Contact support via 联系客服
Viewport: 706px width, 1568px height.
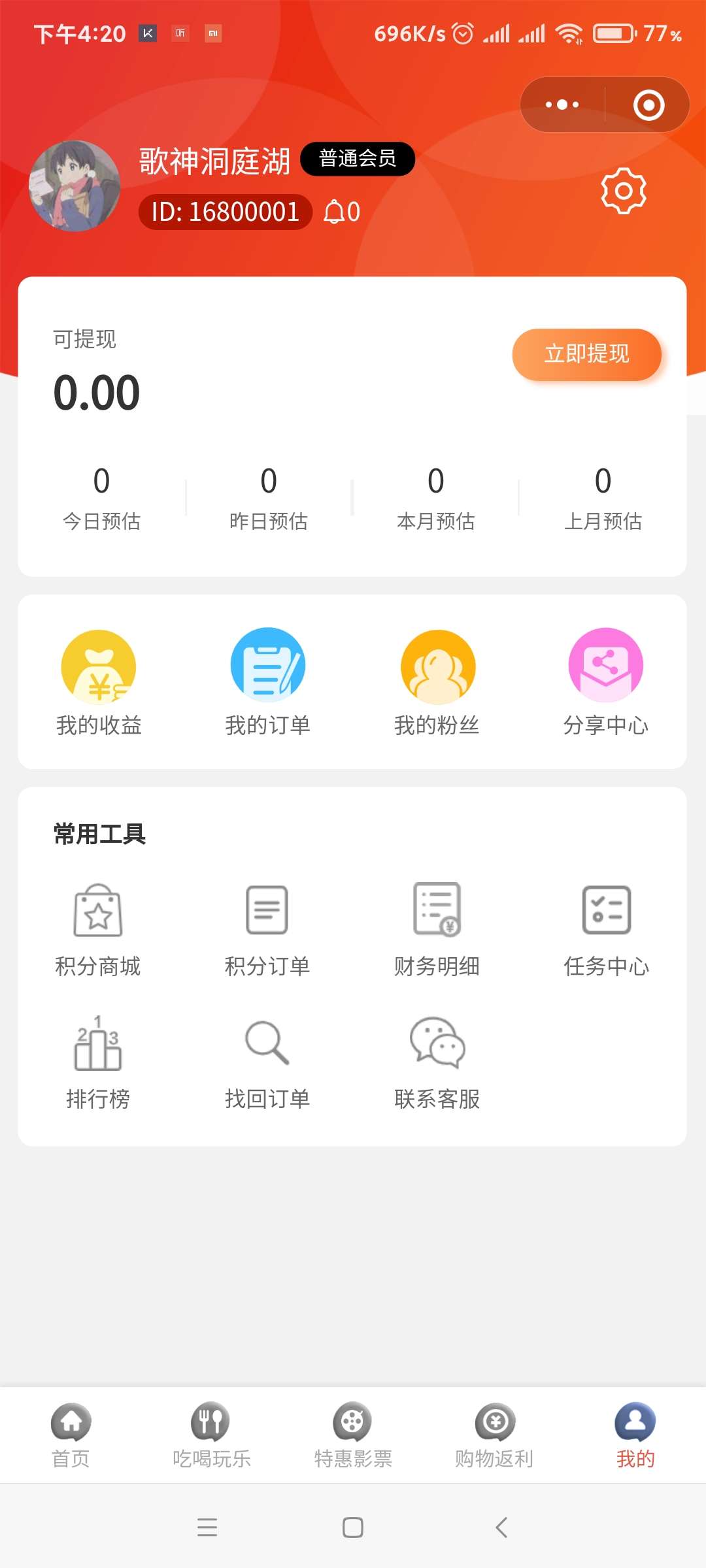[437, 1062]
